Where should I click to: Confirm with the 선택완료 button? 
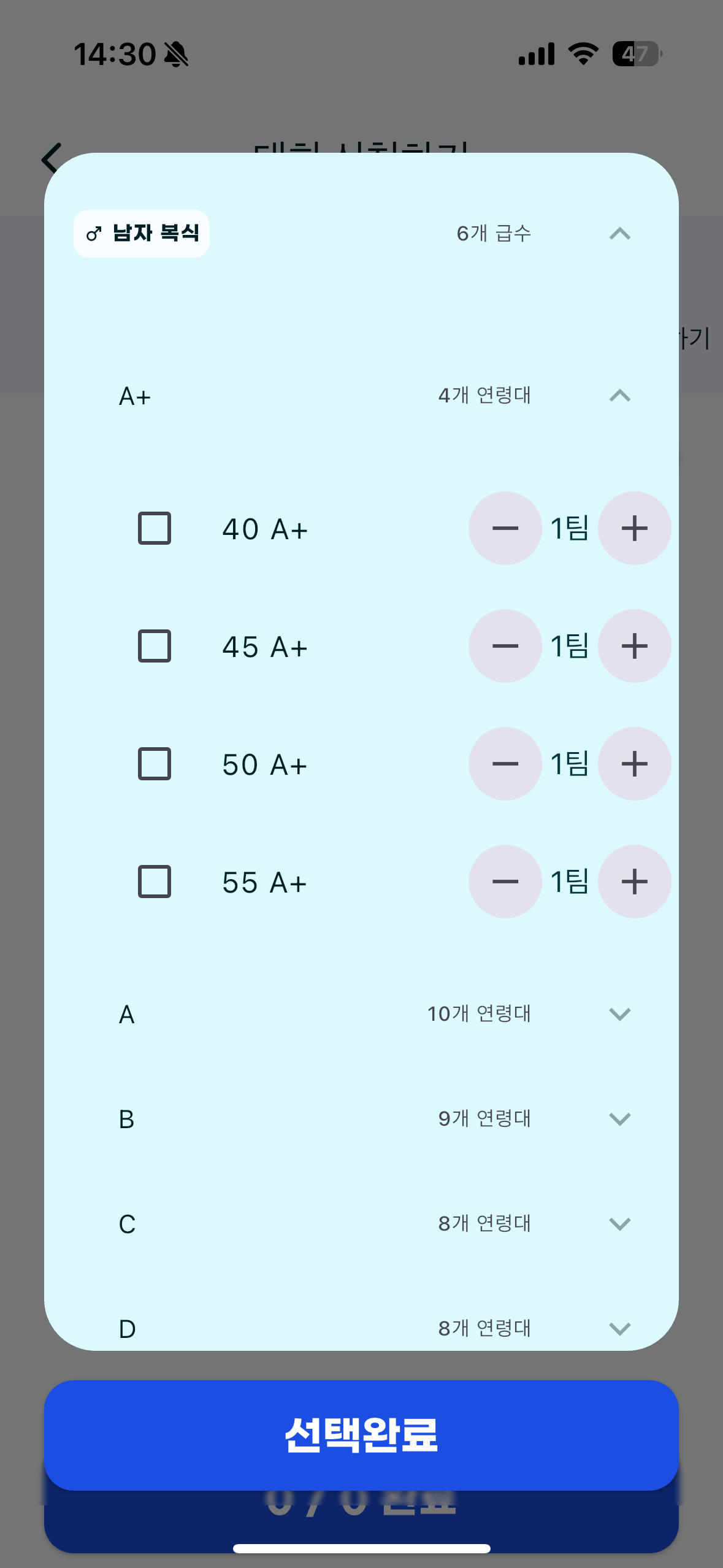click(361, 1435)
